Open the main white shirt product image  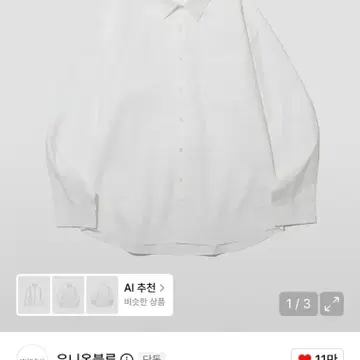pyautogui.click(x=180, y=130)
